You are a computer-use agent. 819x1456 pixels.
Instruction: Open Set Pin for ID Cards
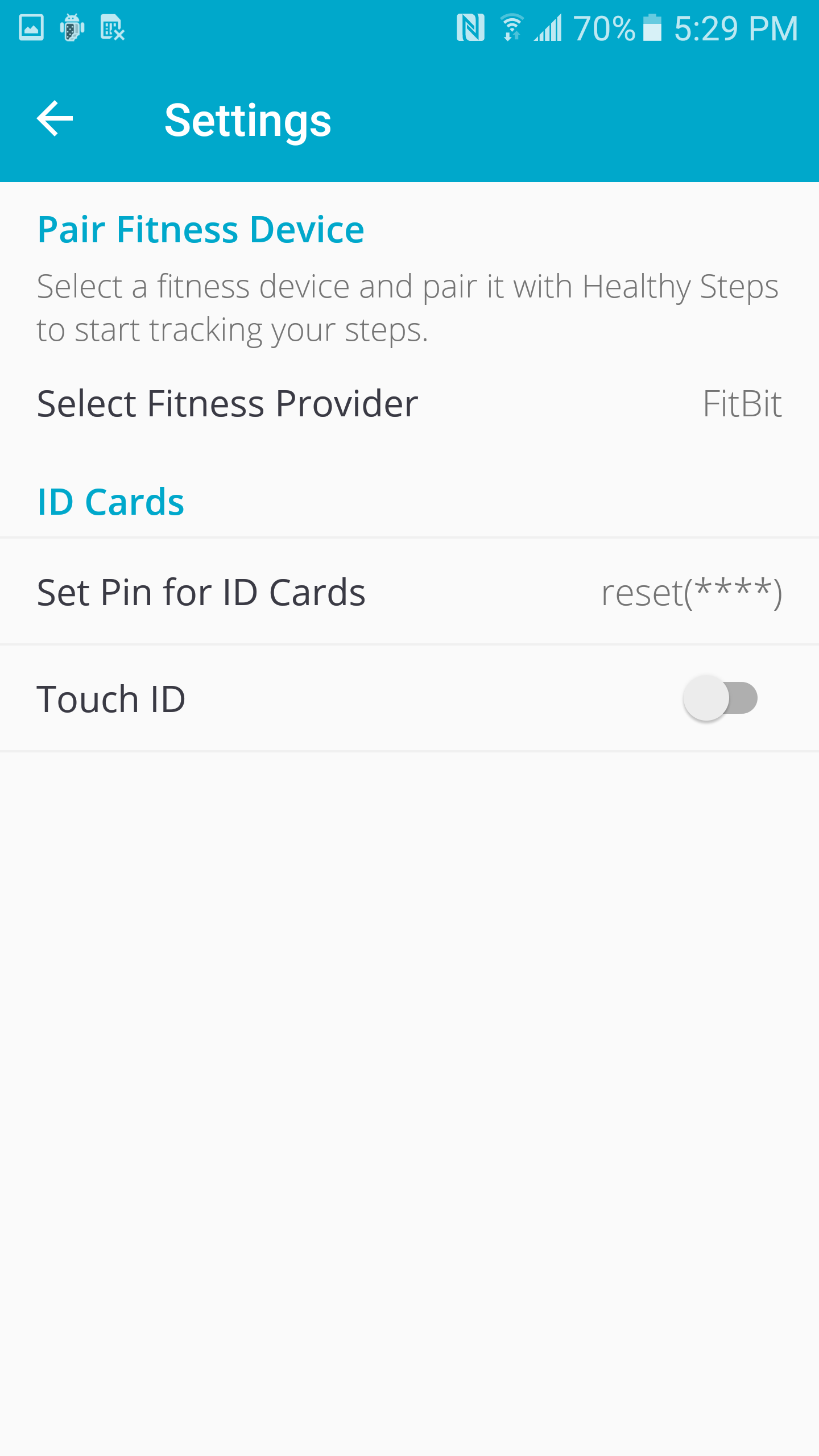point(409,591)
